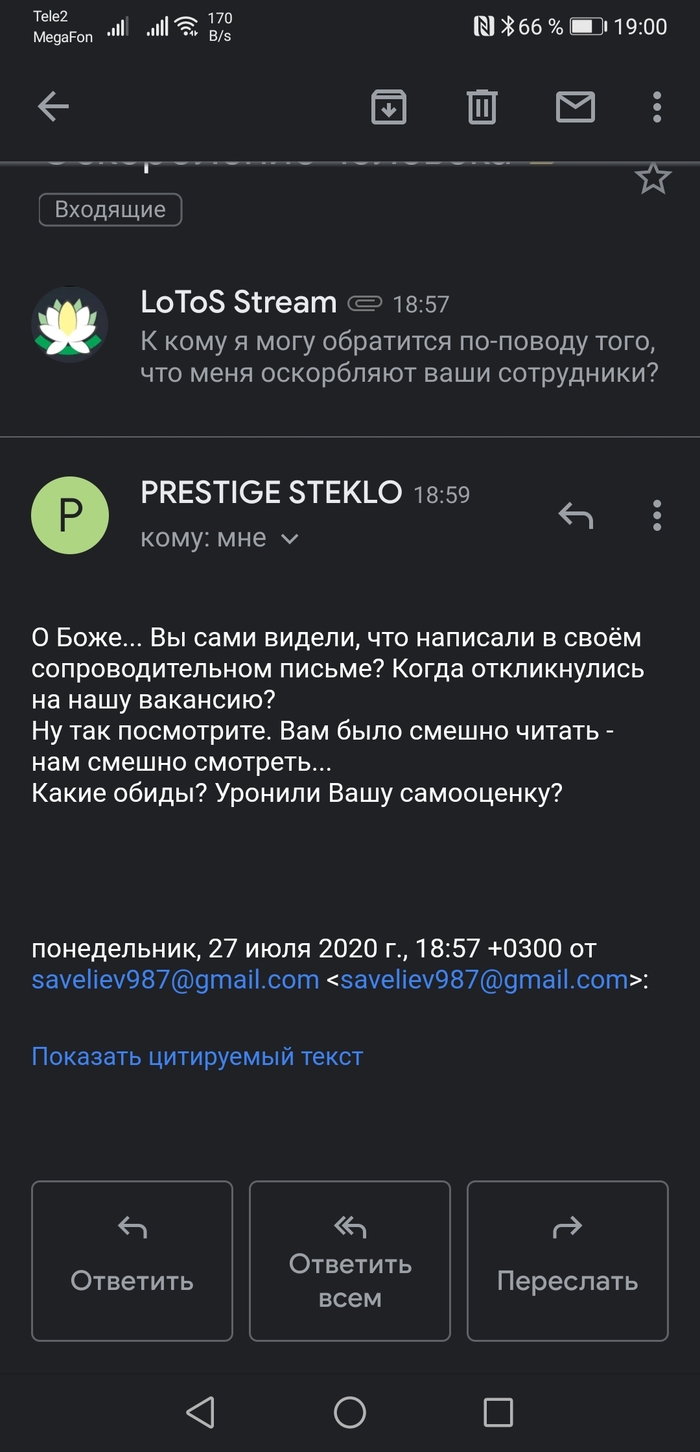700x1452 pixels.
Task: Open the top bar overflow menu
Action: tap(657, 107)
